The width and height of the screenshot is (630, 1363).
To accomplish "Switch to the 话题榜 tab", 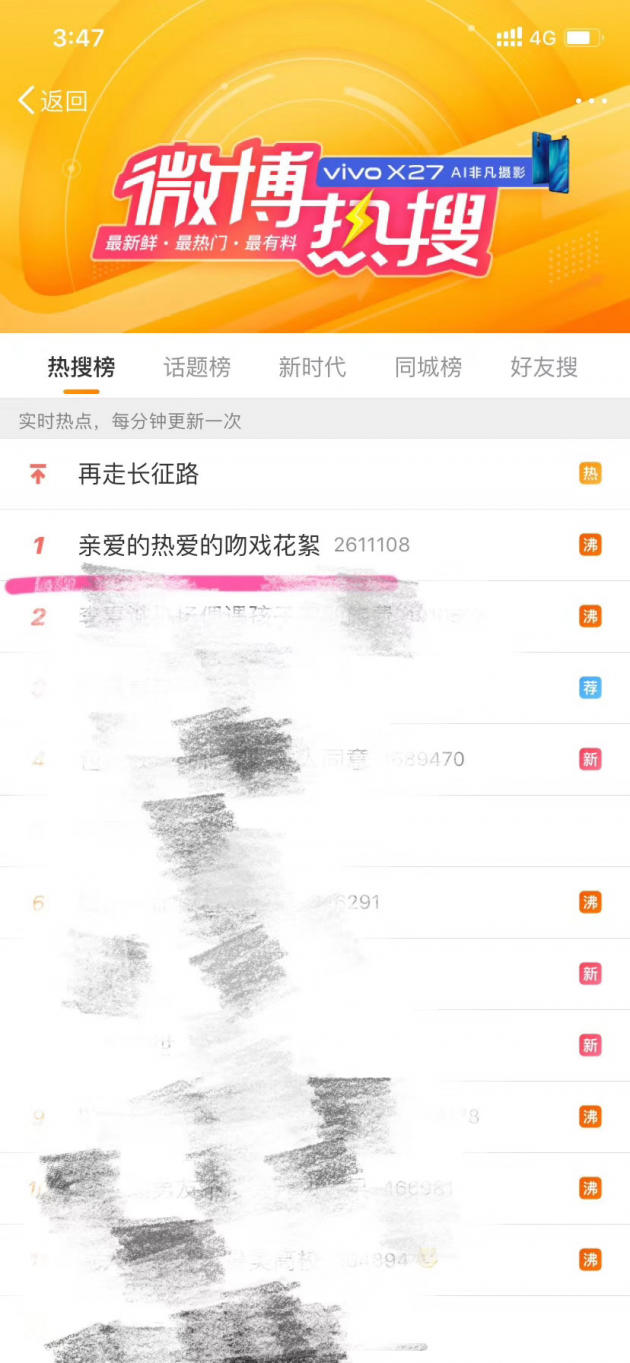I will [197, 367].
